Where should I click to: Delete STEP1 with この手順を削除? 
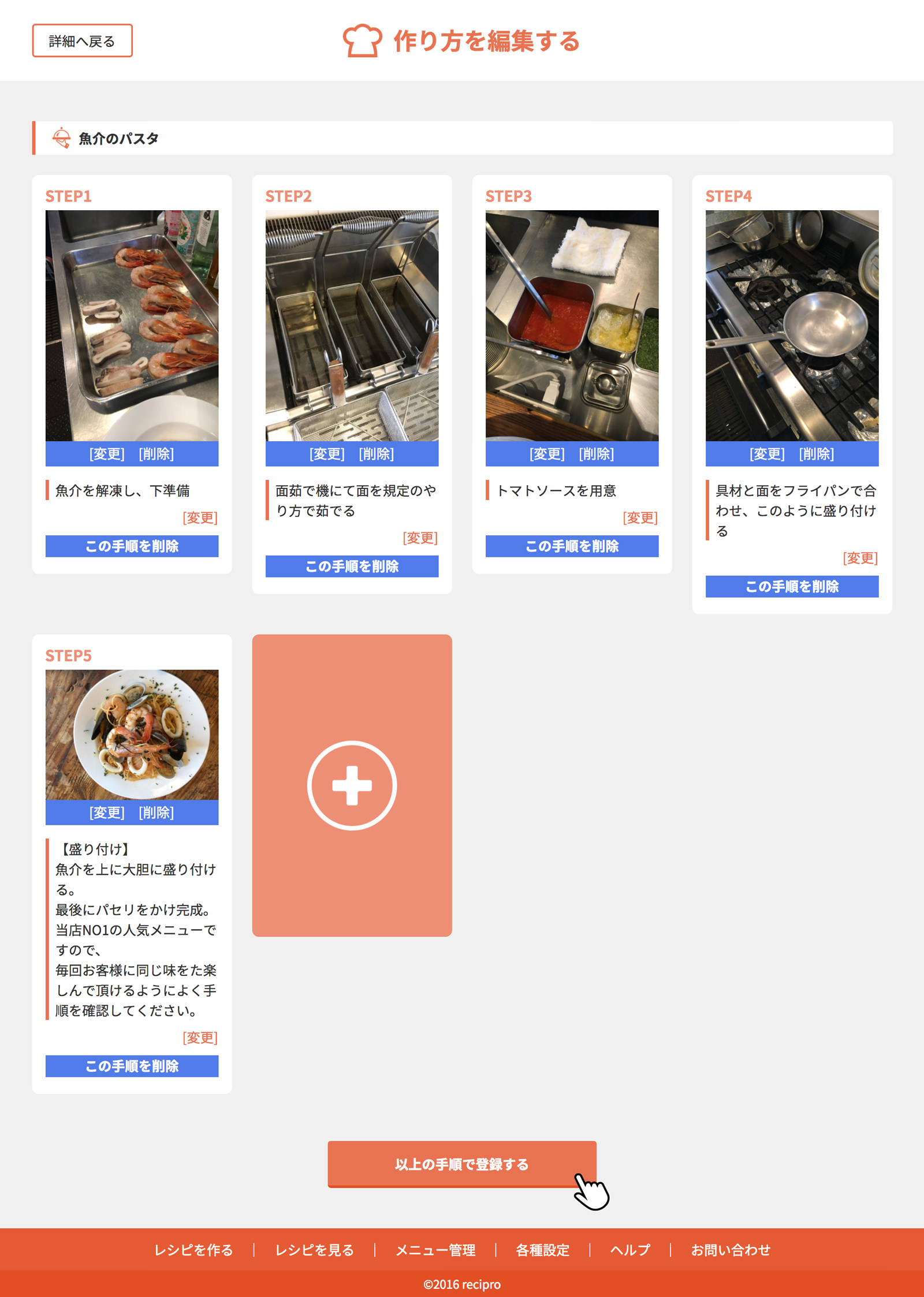(x=132, y=546)
